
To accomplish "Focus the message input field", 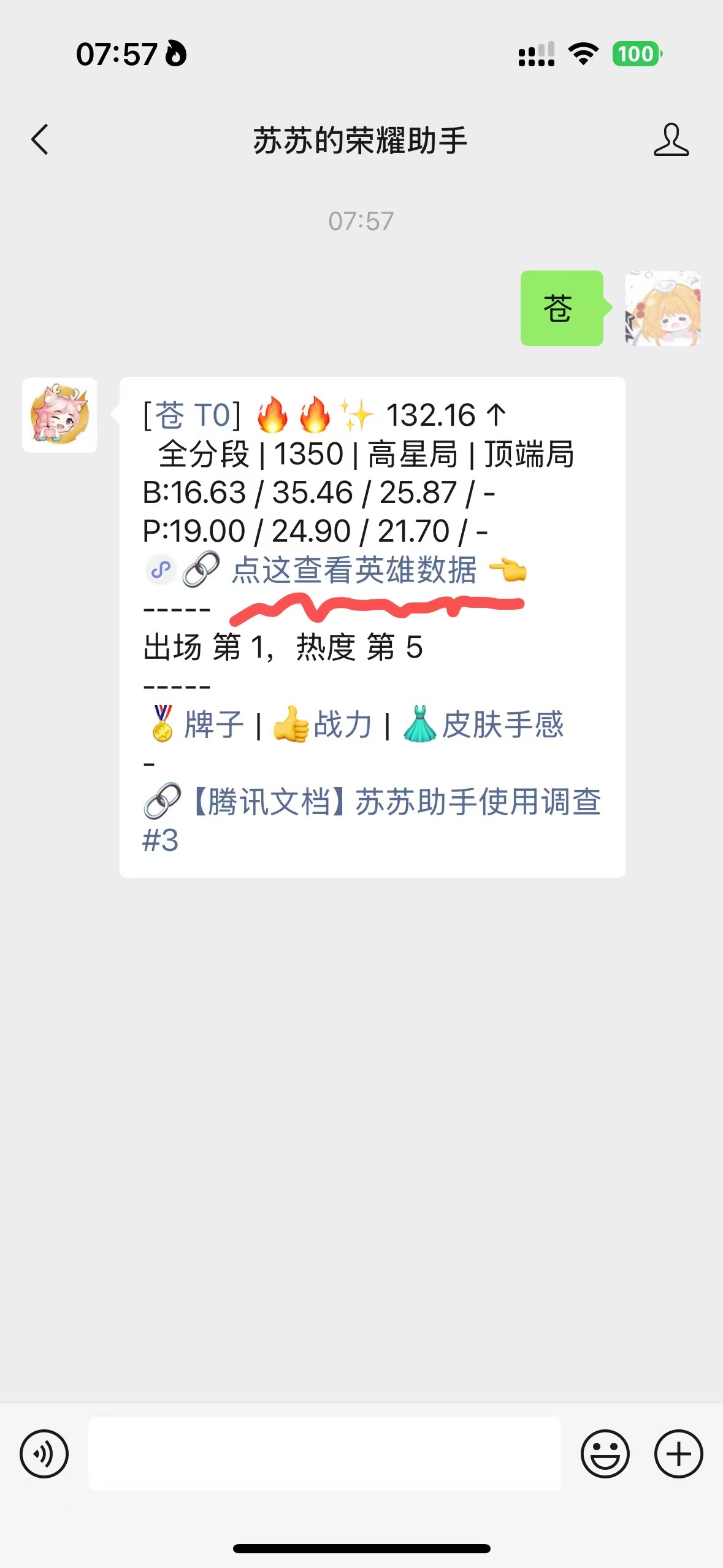I will point(324,1454).
